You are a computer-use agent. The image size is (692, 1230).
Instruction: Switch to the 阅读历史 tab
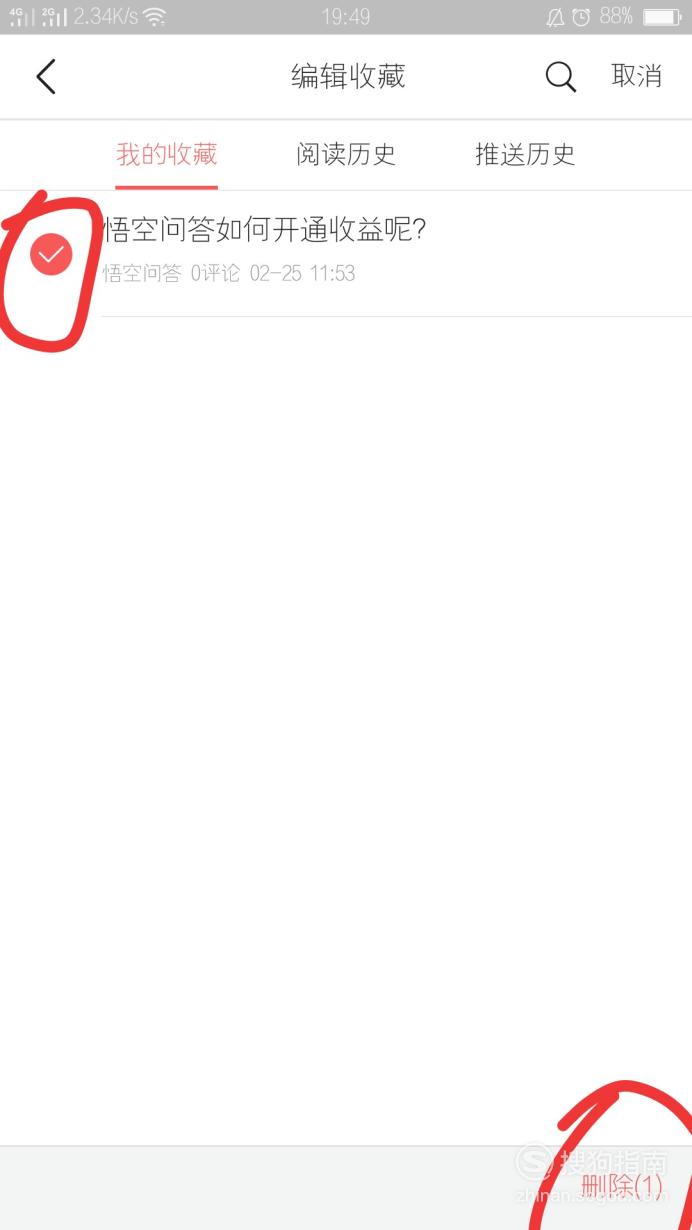point(346,154)
